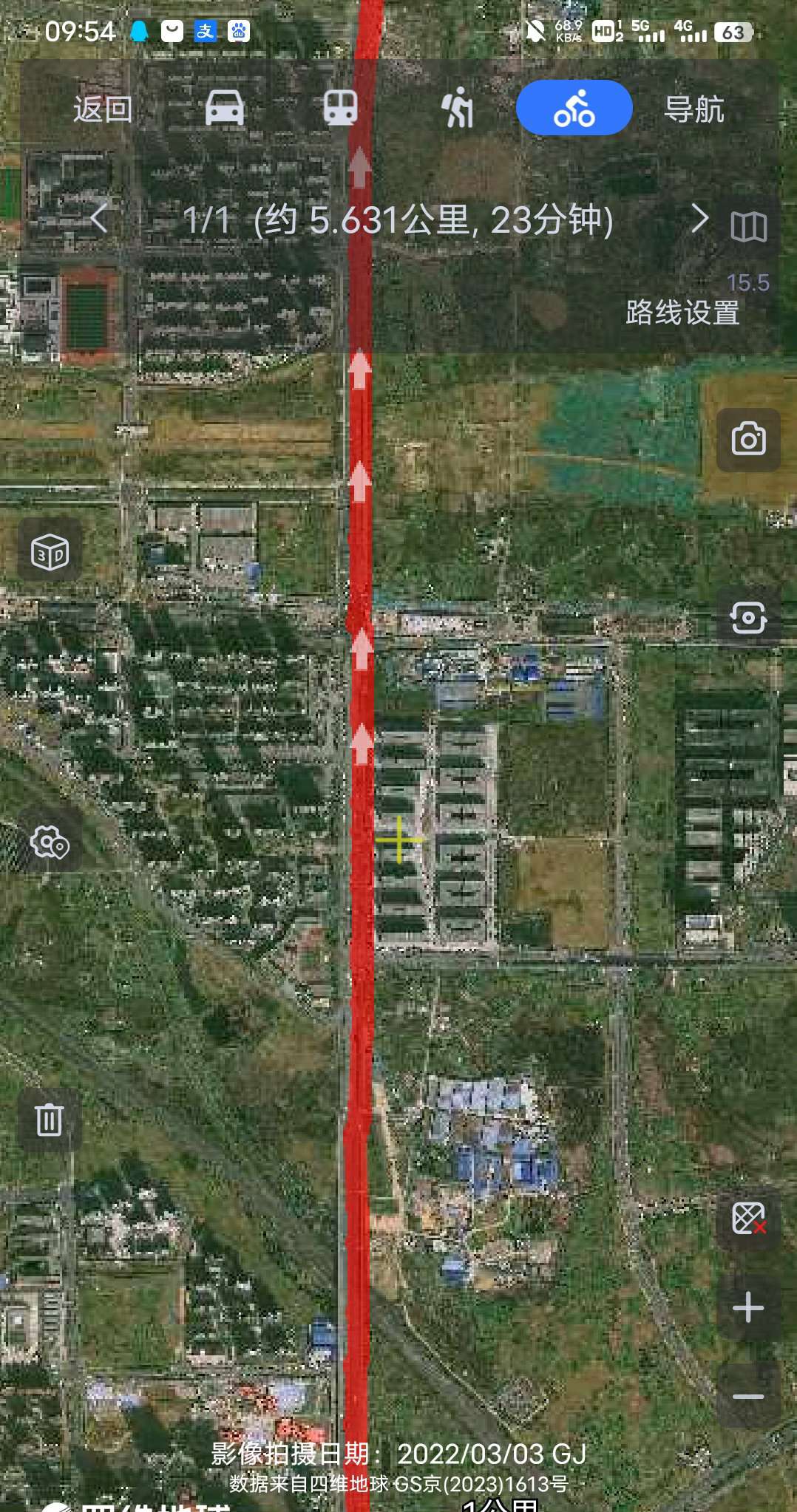
Task: Select the cycling route mode
Action: coord(574,109)
